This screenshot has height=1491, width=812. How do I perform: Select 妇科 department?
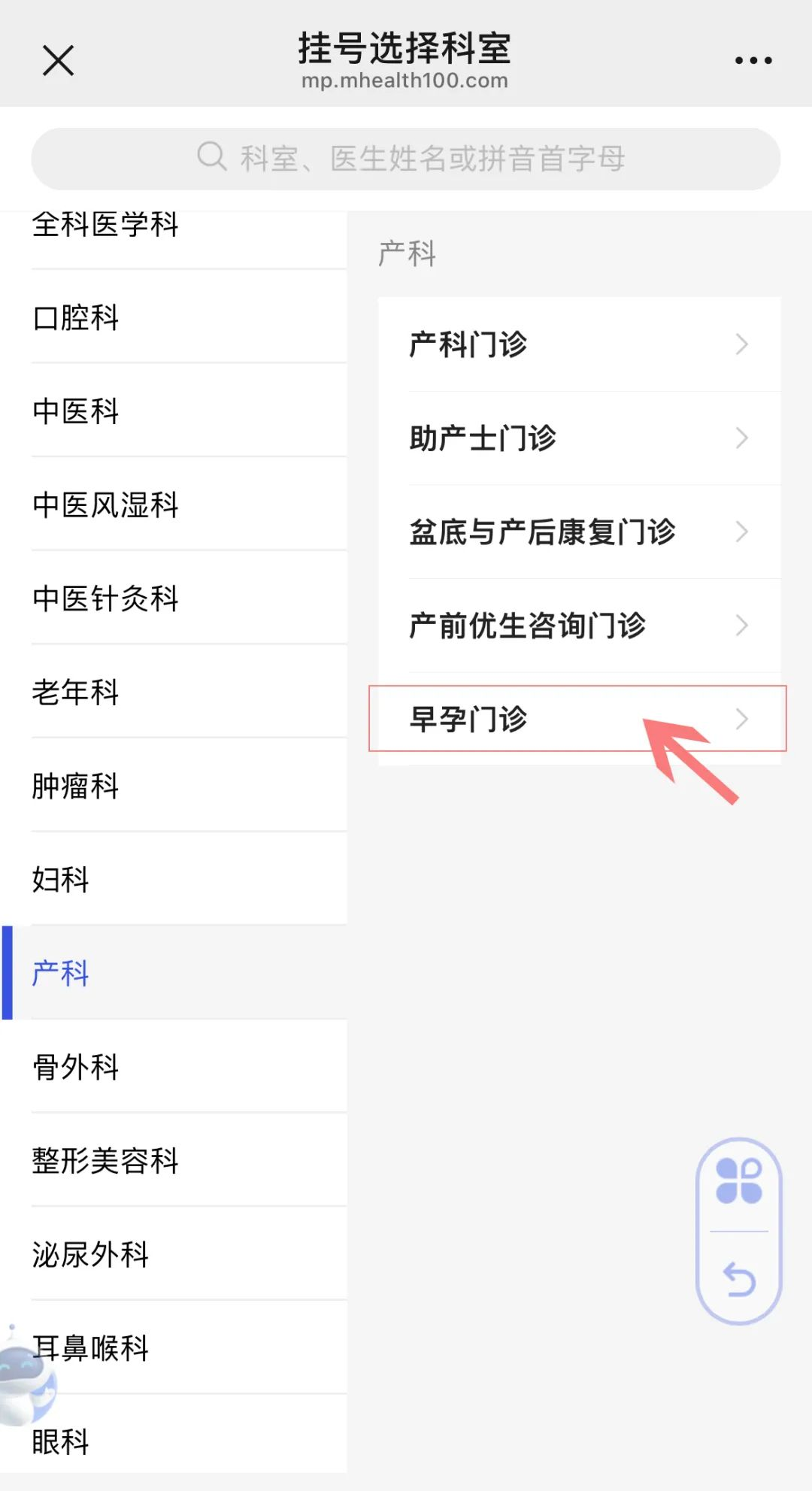click(x=173, y=879)
